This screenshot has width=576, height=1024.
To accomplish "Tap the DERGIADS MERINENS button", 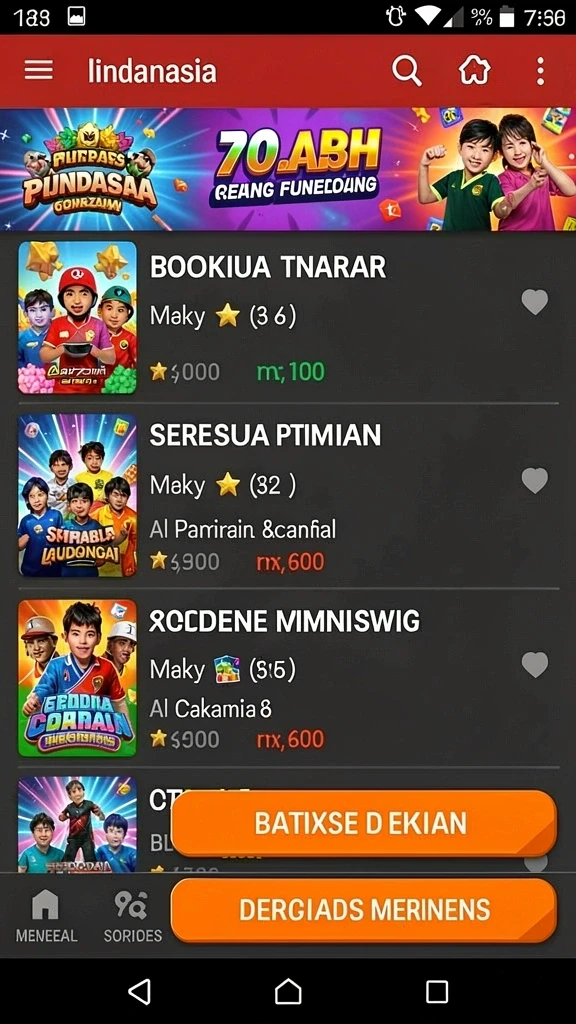I will [363, 910].
